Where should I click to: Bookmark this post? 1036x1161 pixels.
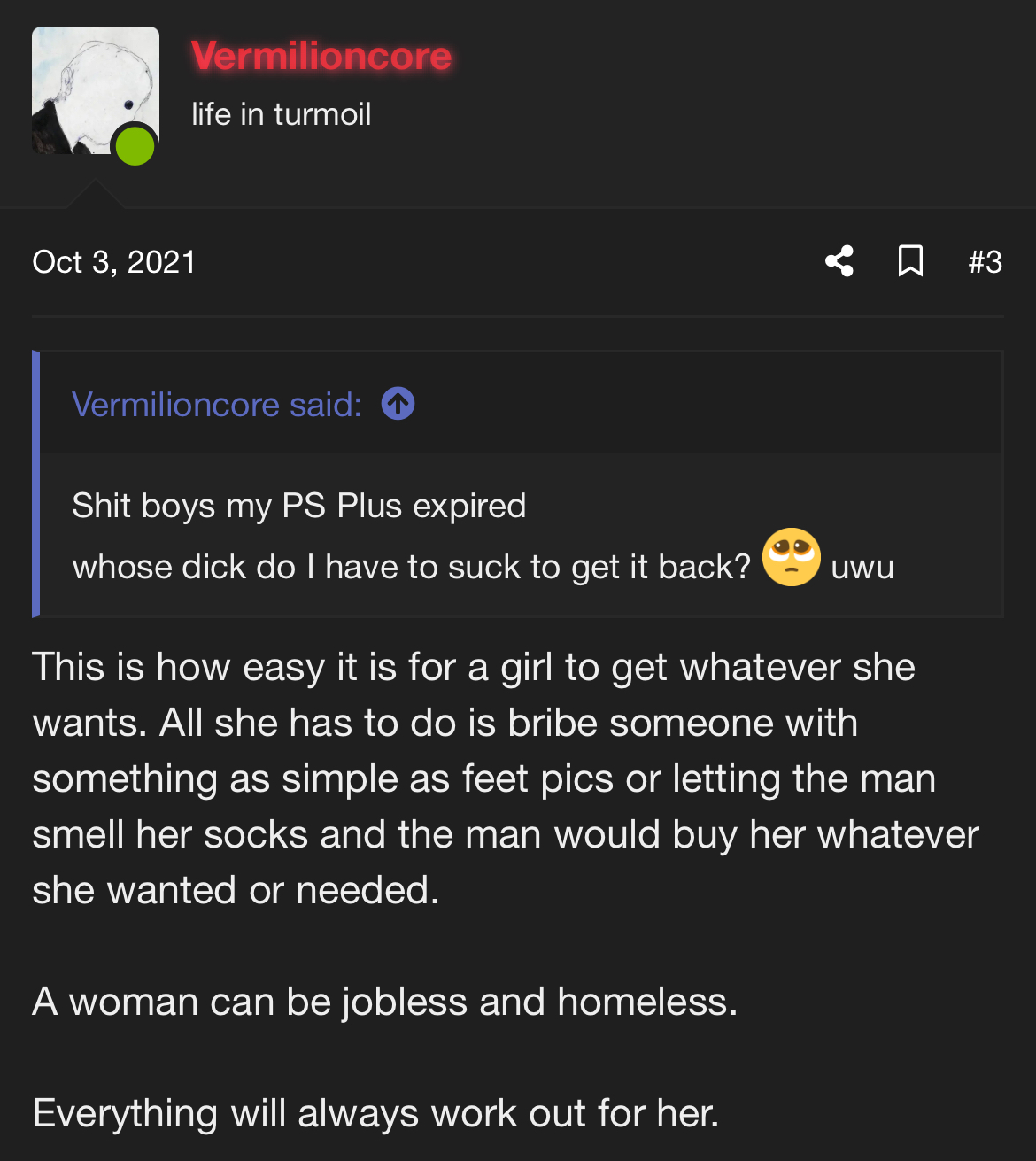pos(910,261)
